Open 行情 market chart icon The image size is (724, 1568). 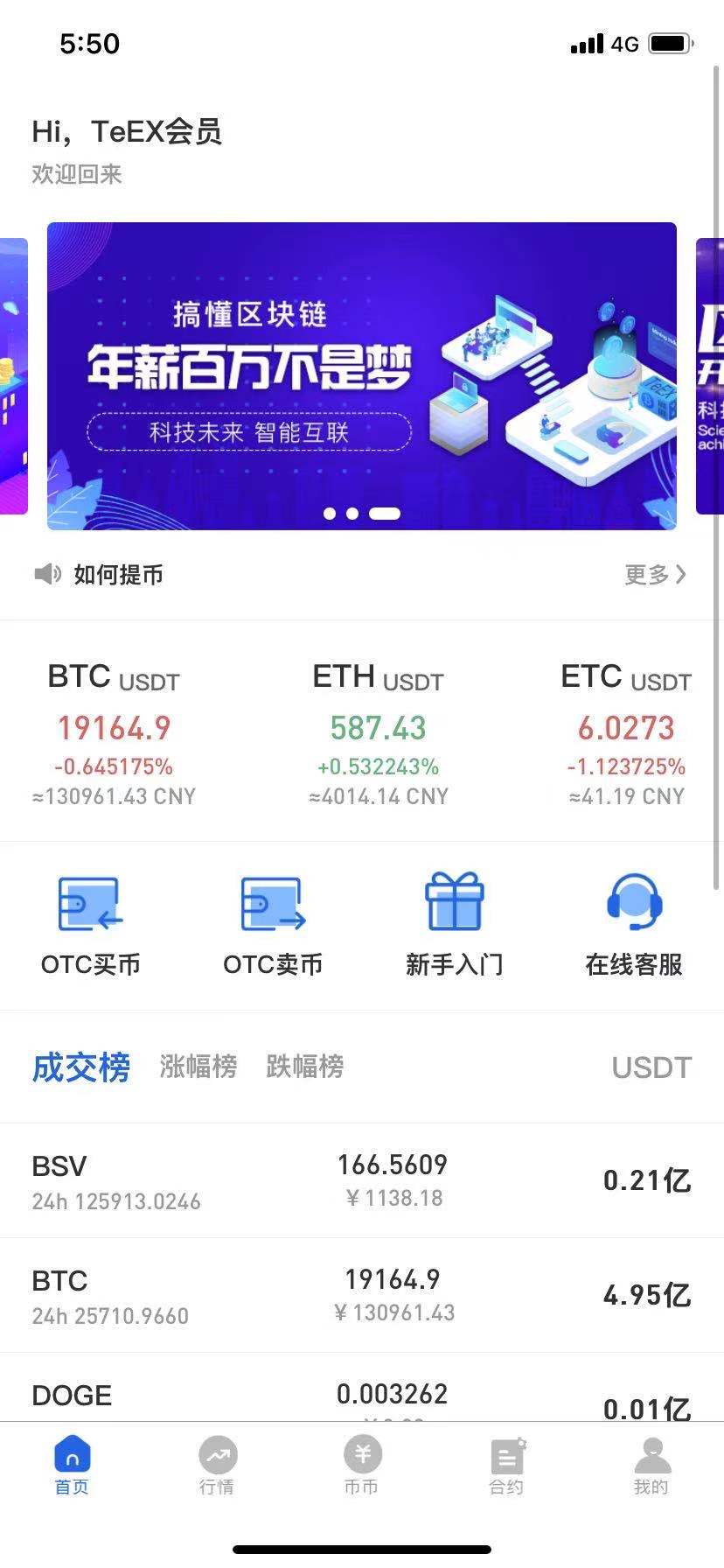coord(217,1454)
